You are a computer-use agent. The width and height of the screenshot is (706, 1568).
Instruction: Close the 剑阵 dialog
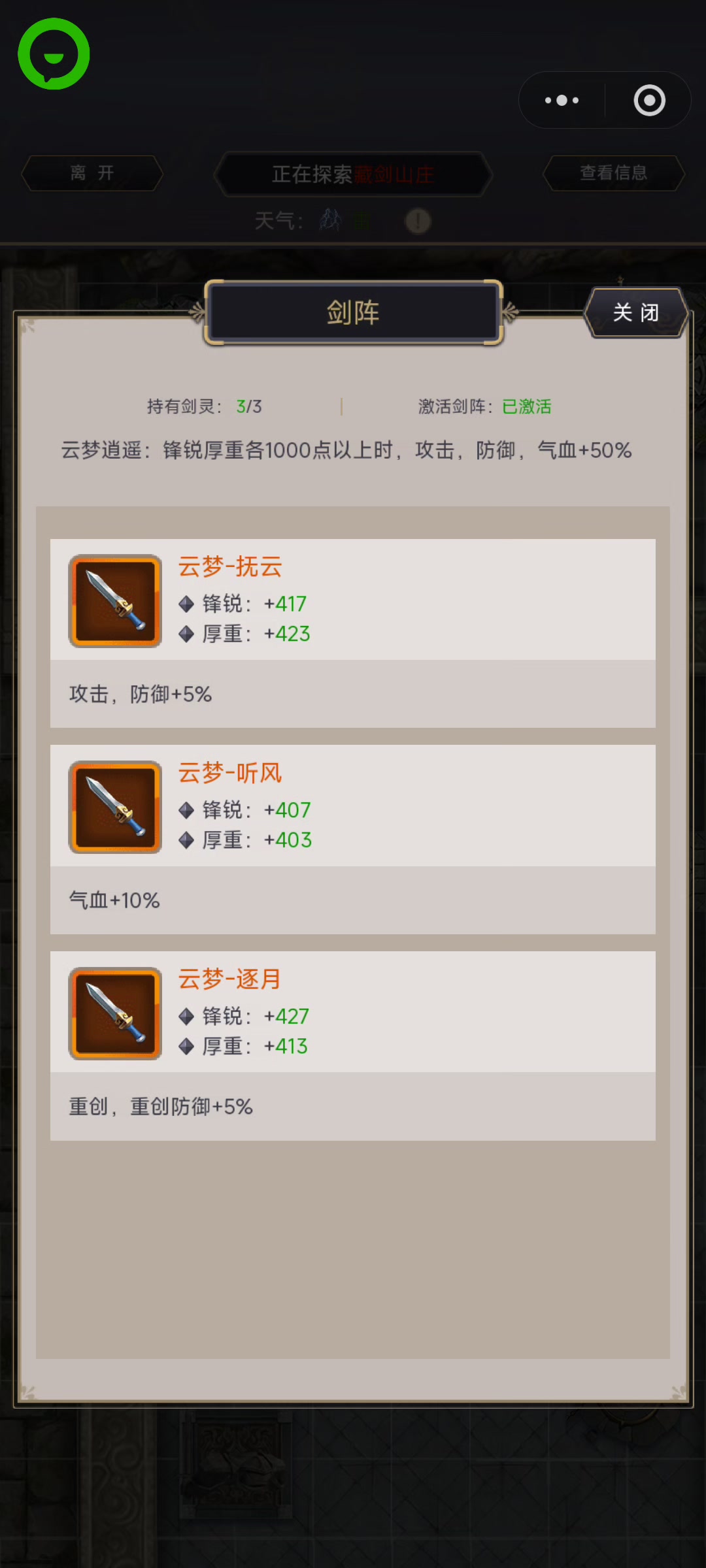click(x=635, y=313)
